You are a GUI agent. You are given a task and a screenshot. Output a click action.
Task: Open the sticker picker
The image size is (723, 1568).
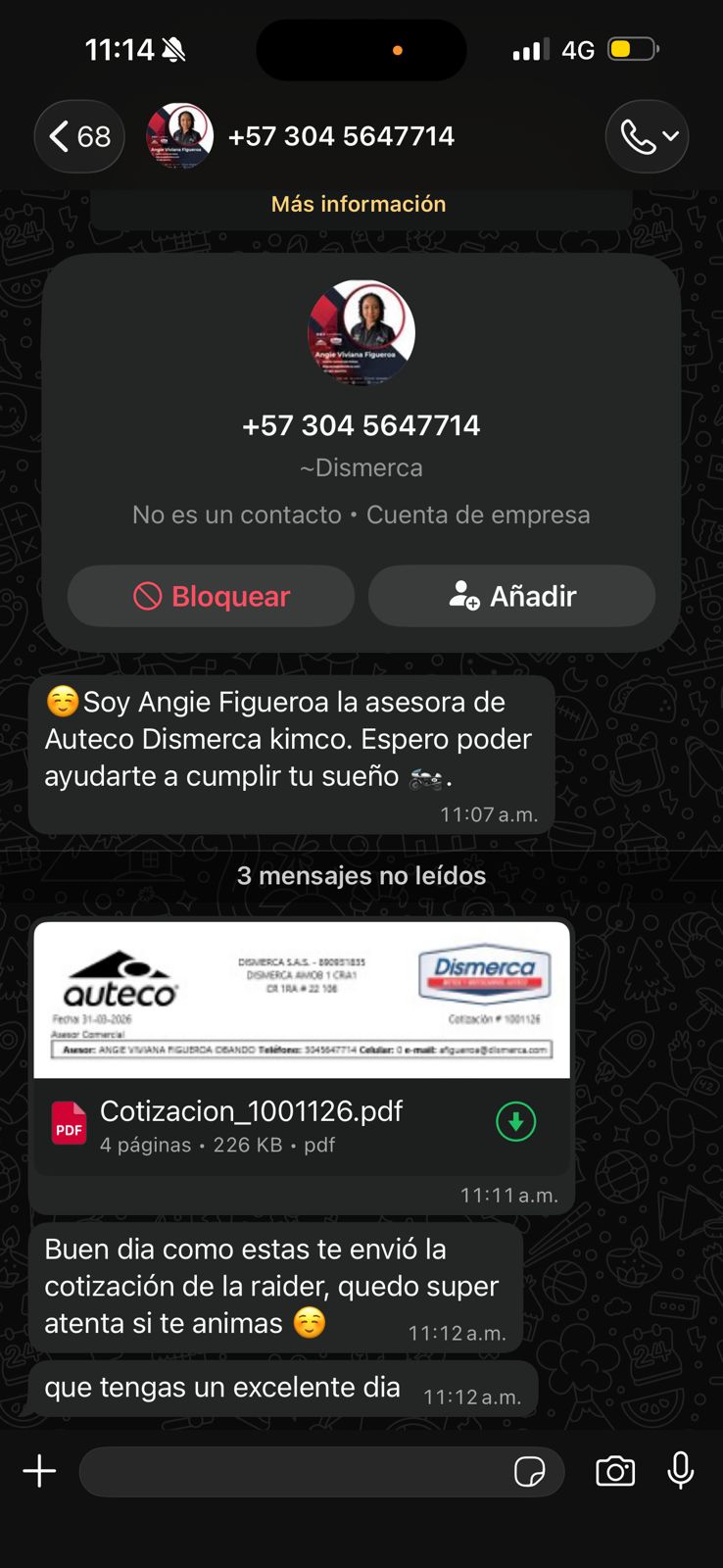coord(530,1472)
